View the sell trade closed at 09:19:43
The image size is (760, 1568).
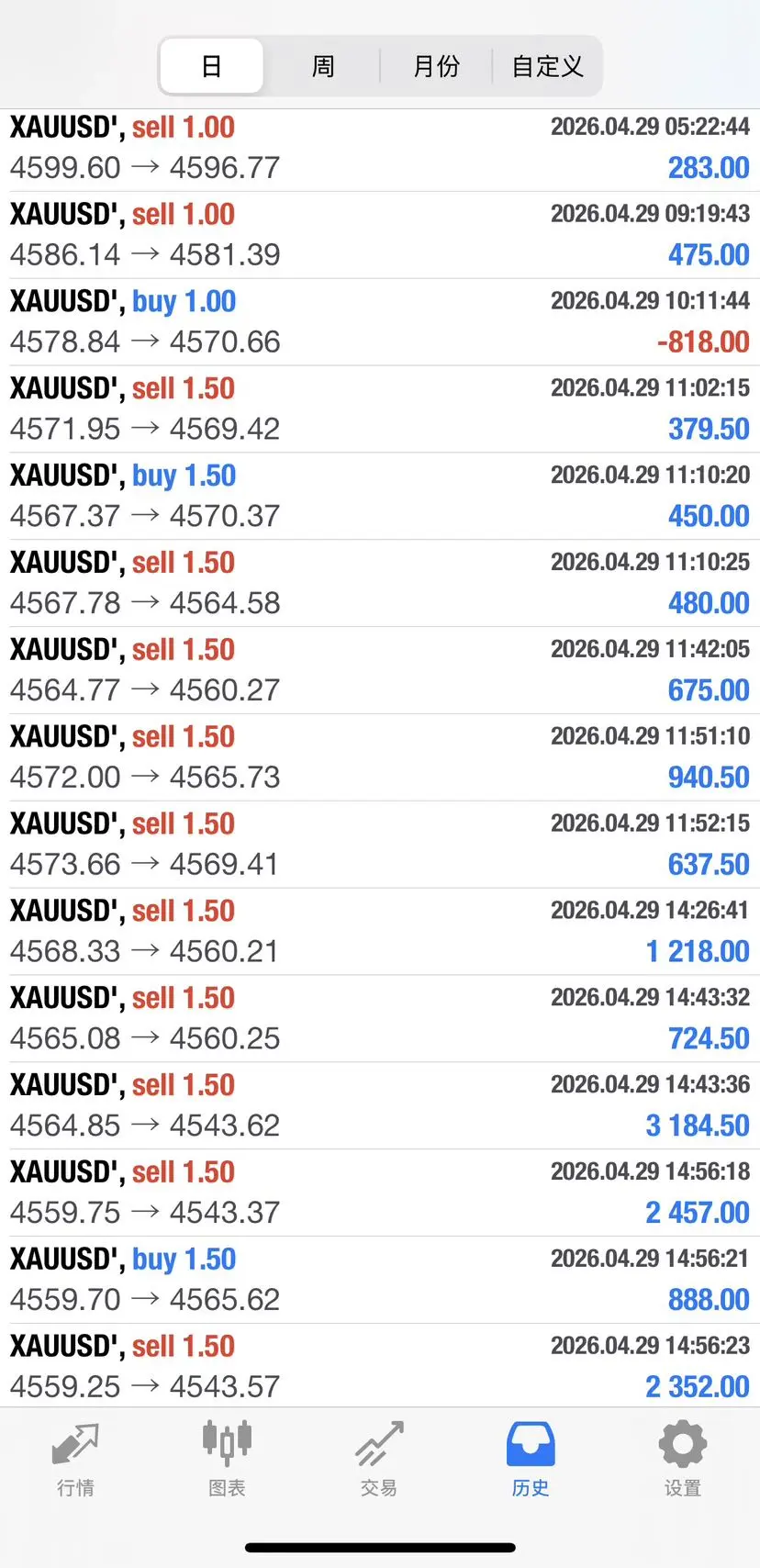[380, 235]
